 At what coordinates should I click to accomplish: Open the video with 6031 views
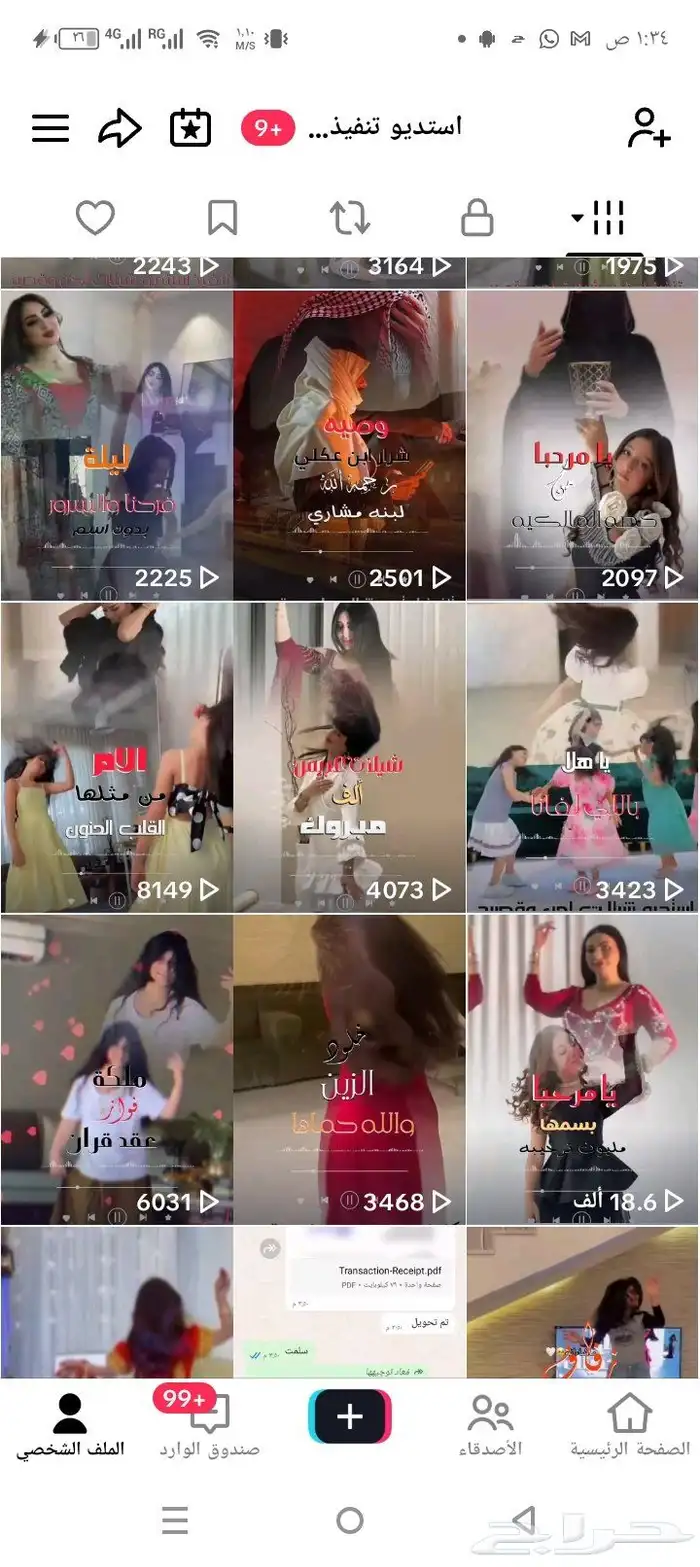point(116,1069)
